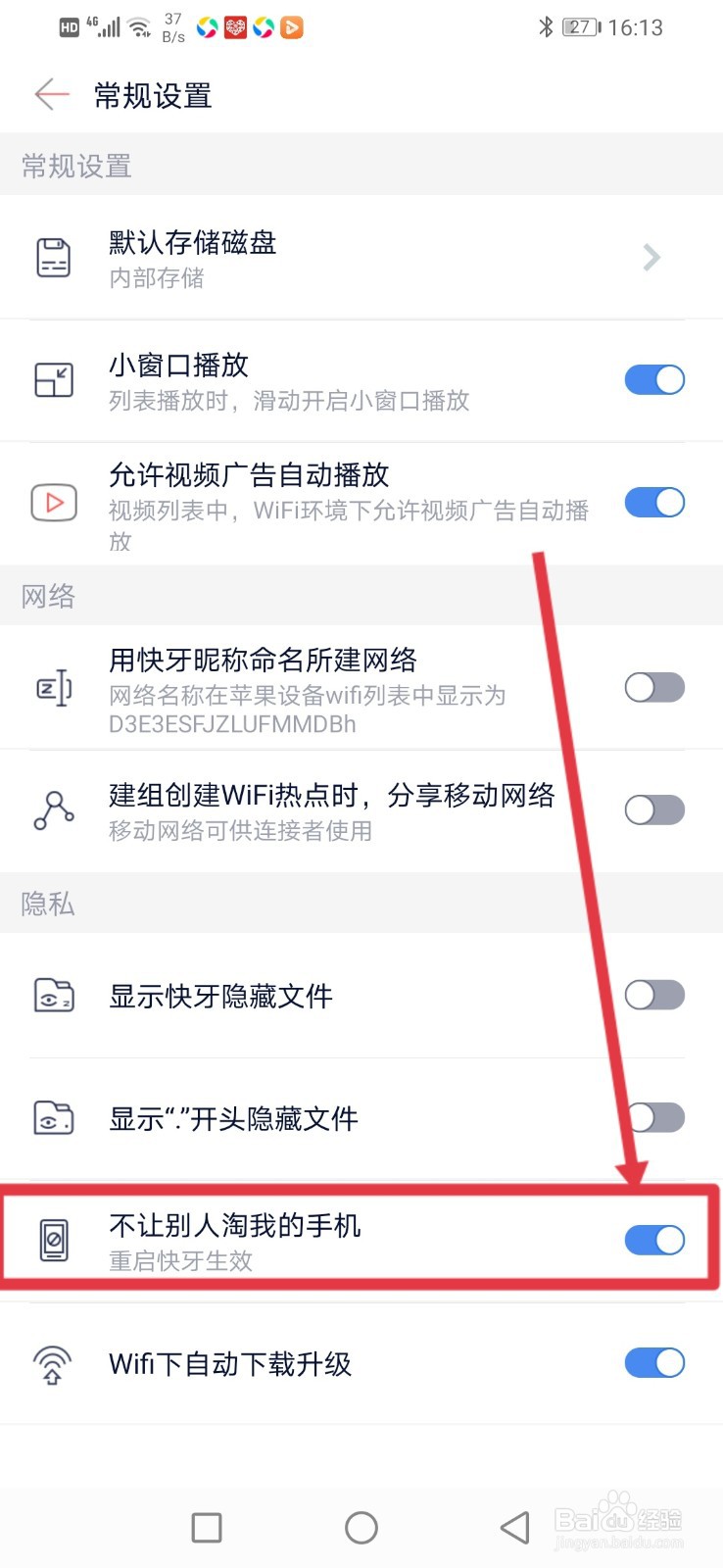Viewport: 723px width, 1568px height.
Task: Tap the back triangle navigation button
Action: point(513,1527)
